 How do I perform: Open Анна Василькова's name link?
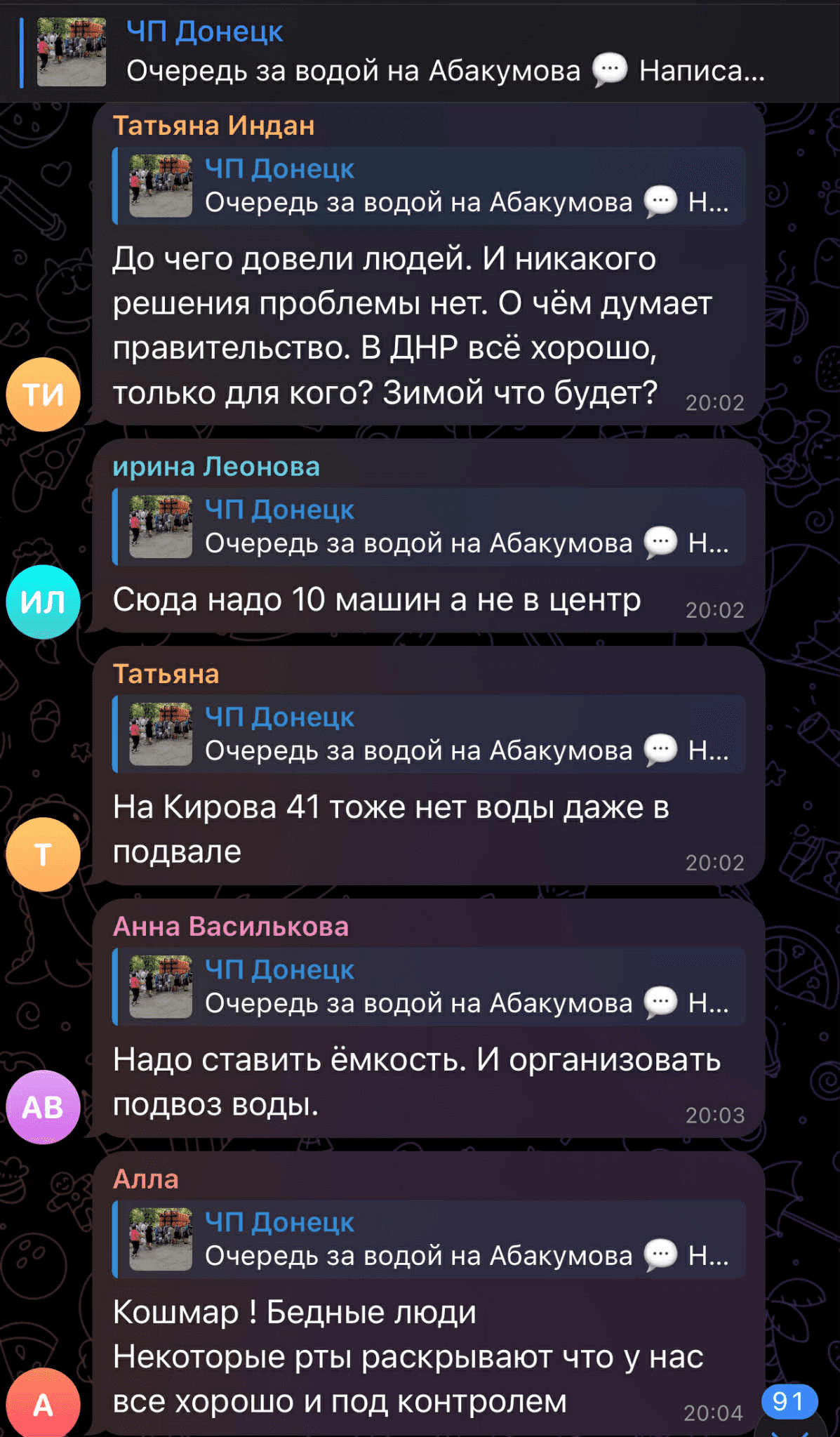pyautogui.click(x=231, y=927)
